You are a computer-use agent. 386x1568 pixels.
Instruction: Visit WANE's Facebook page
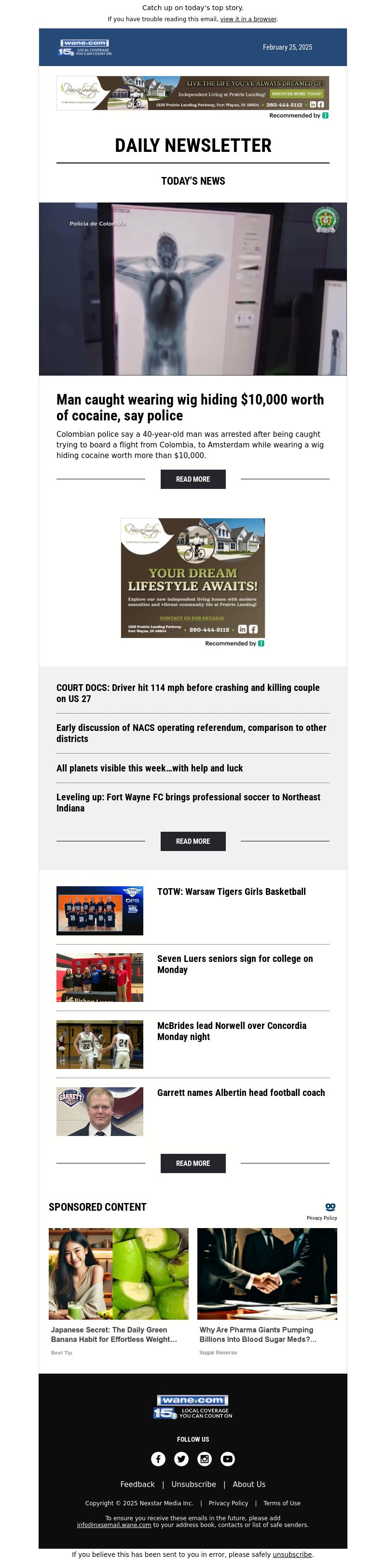click(158, 1459)
